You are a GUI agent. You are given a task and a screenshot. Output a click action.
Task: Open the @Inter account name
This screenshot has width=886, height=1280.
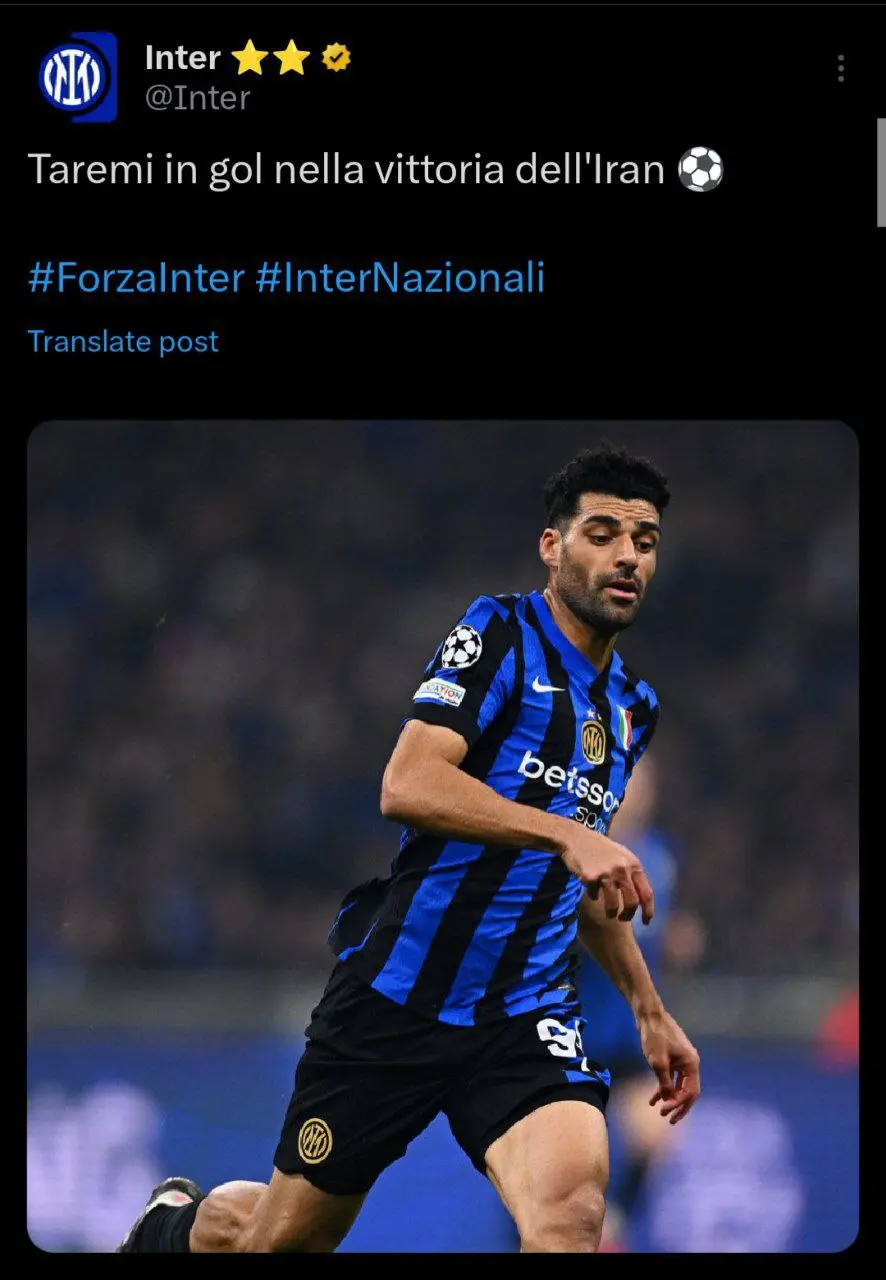pos(198,99)
